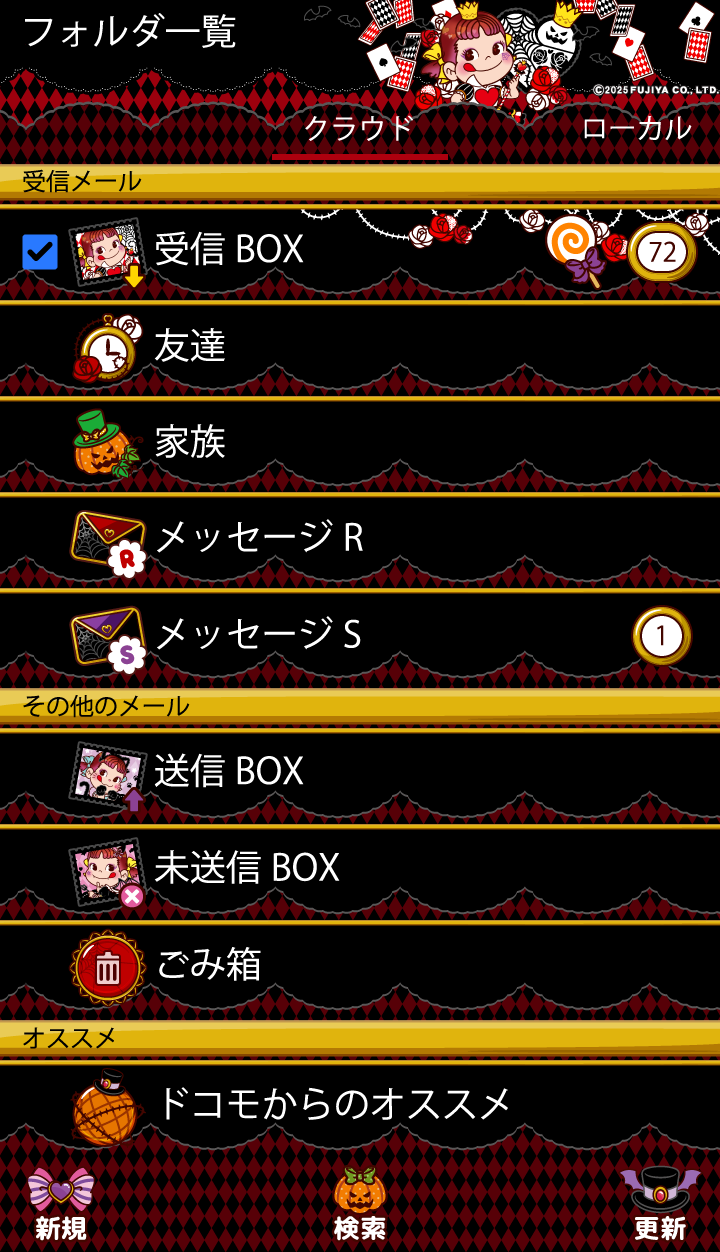The width and height of the screenshot is (720, 1252).
Task: Switch to the クラウド tab
Action: click(x=359, y=129)
